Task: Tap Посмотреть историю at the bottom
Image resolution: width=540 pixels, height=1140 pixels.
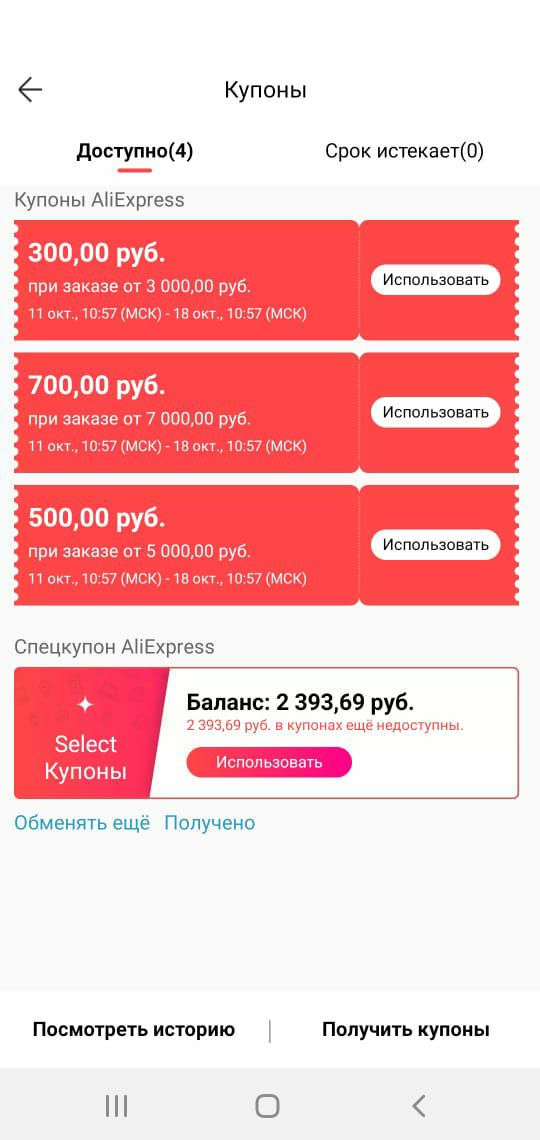Action: 134,1029
